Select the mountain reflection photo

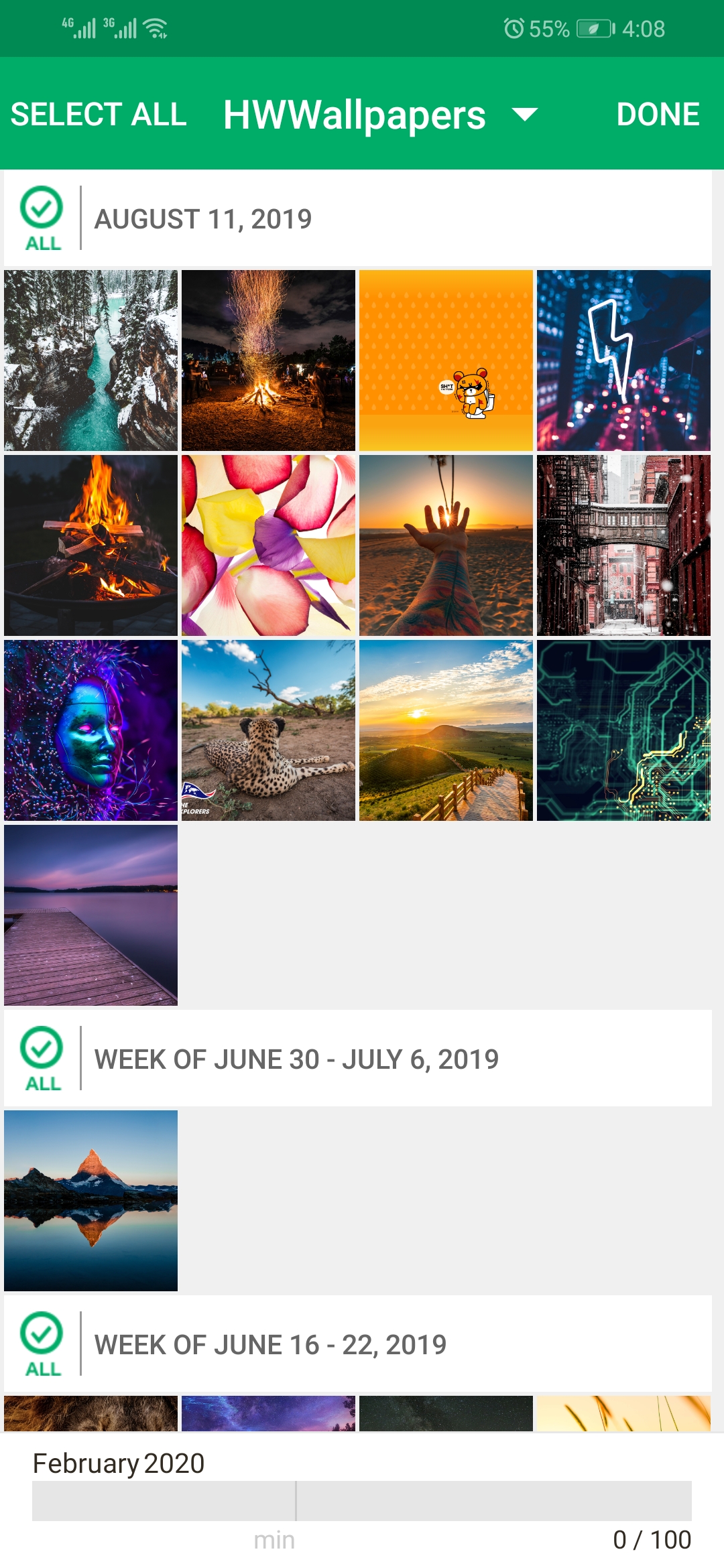91,1201
